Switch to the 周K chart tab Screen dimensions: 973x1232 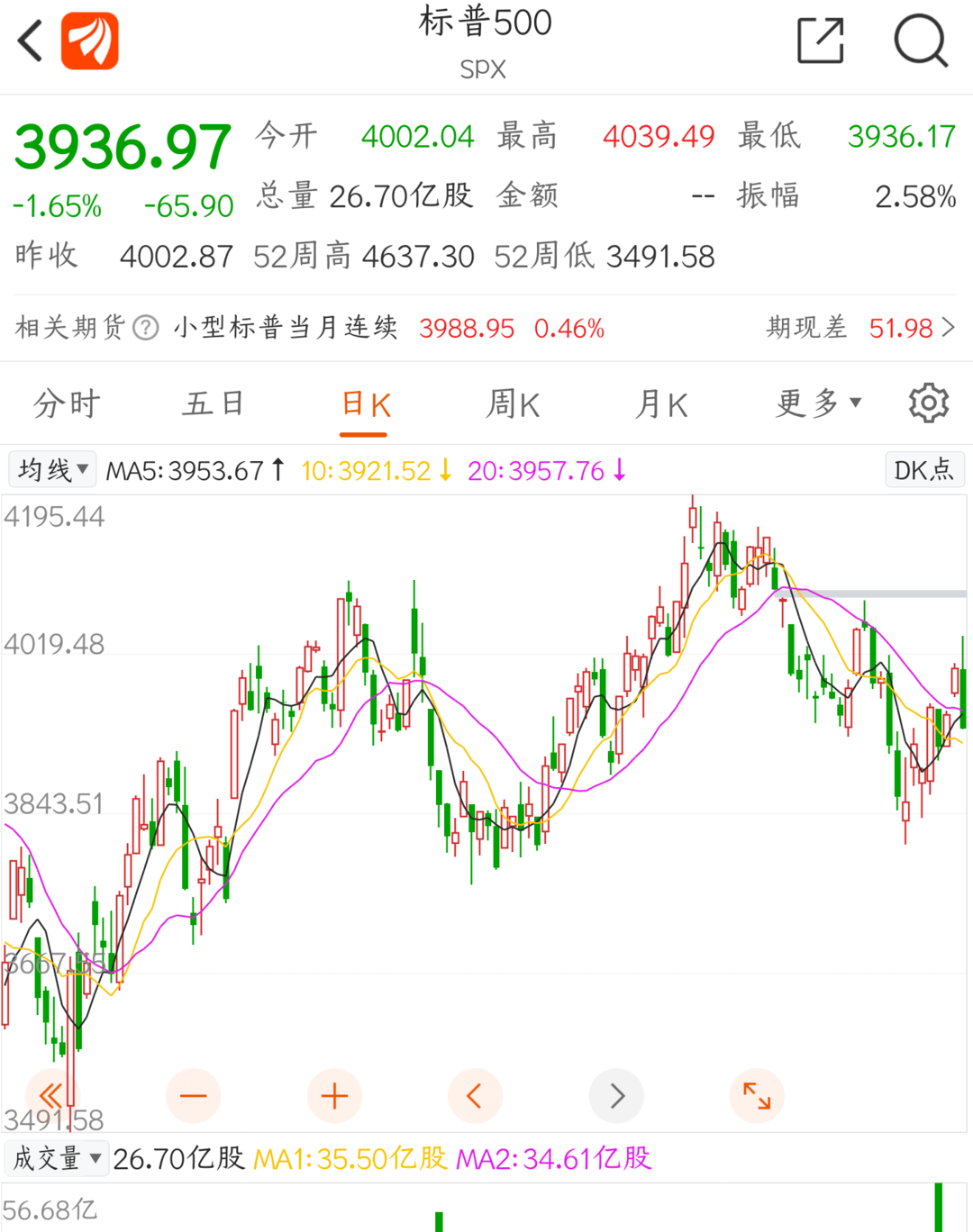(513, 404)
